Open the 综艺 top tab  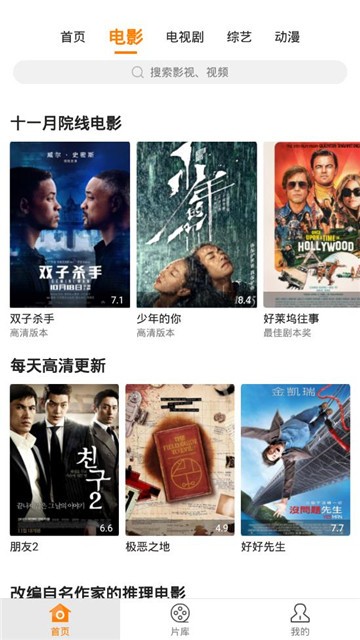239,37
